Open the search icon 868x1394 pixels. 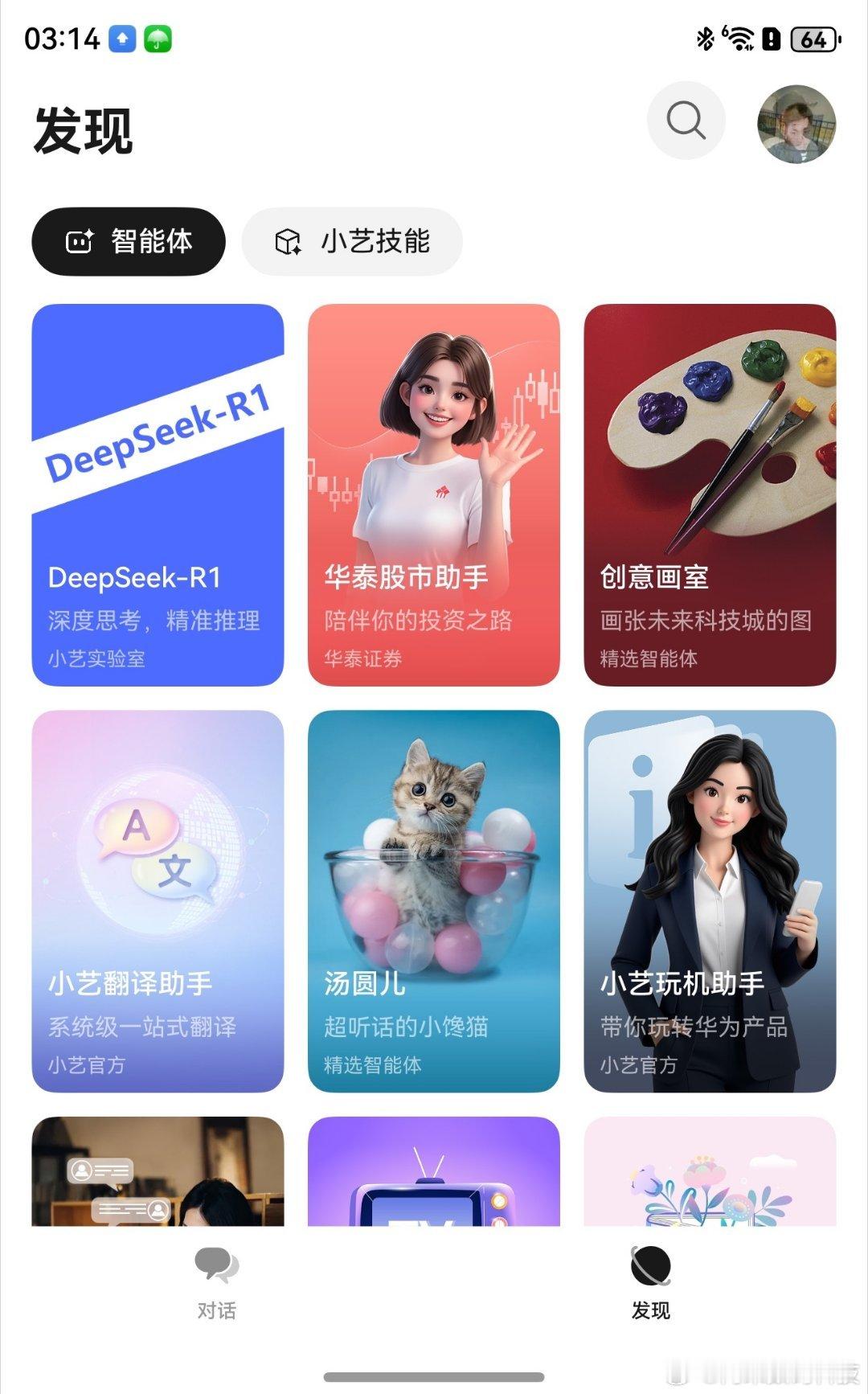coord(686,121)
